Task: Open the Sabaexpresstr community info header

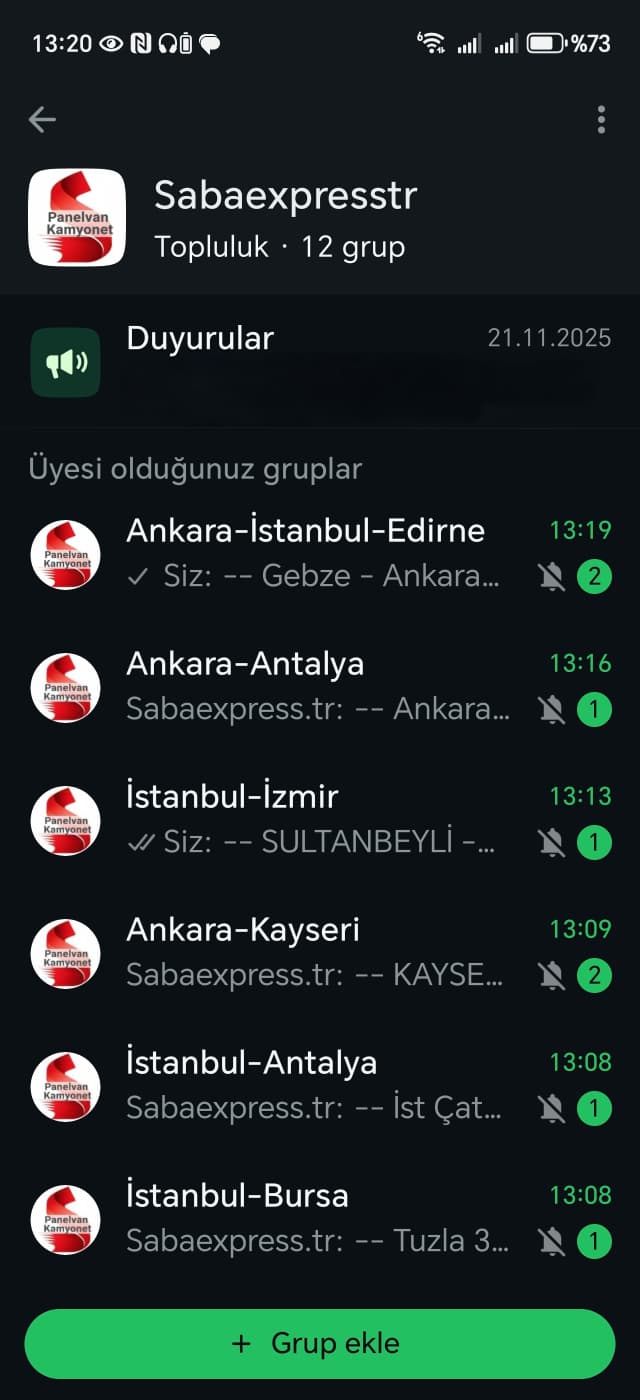Action: 285,217
